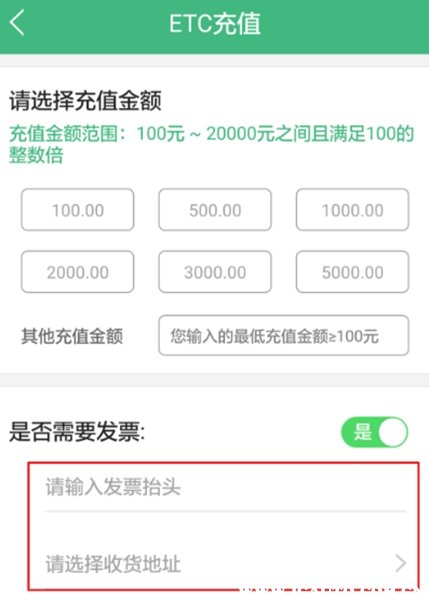
Task: Choose the 3000.00 recharge option
Action: tap(215, 272)
